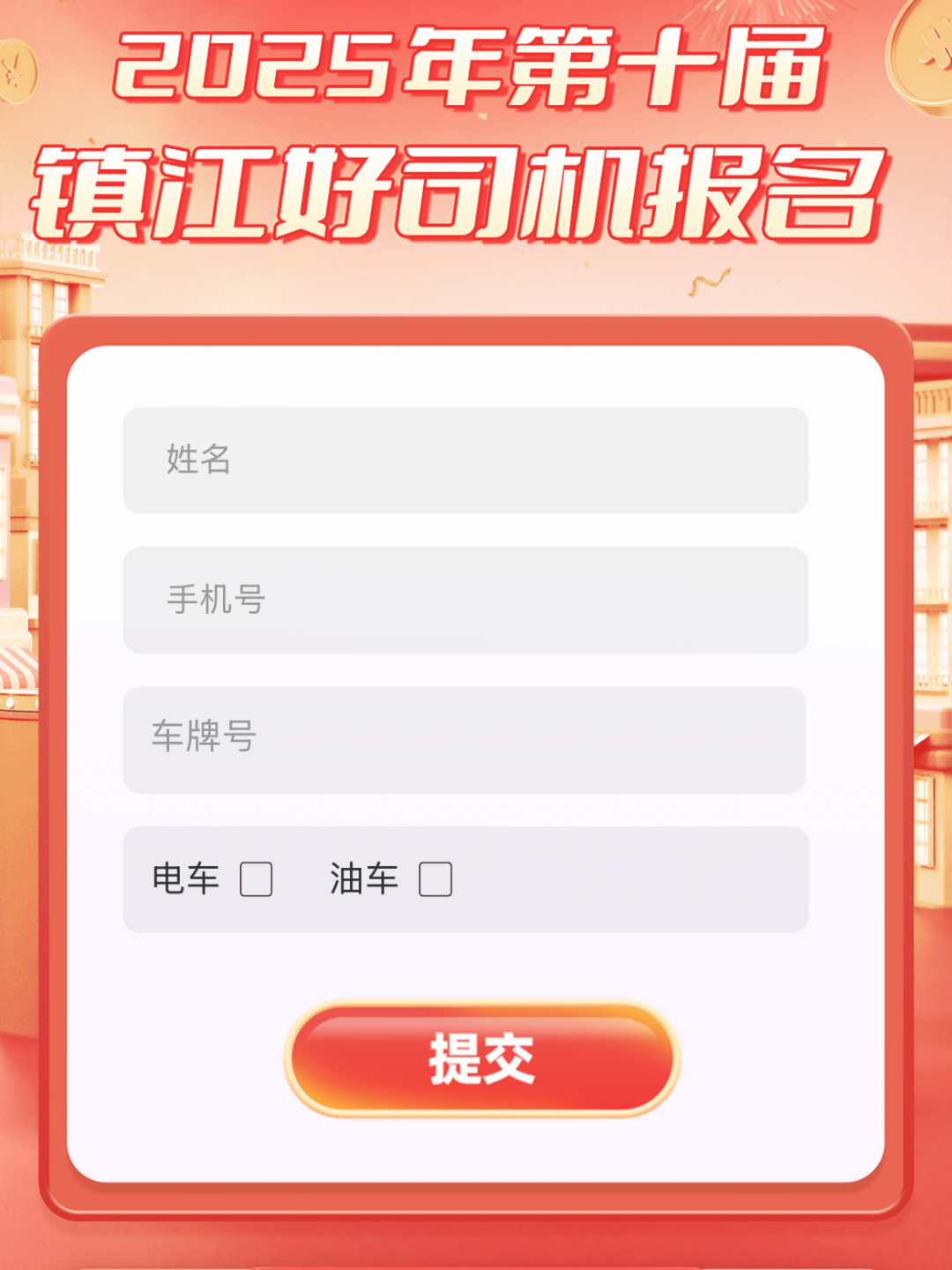Focus the 手机号 phone number field
The image size is (952, 1270).
465,600
